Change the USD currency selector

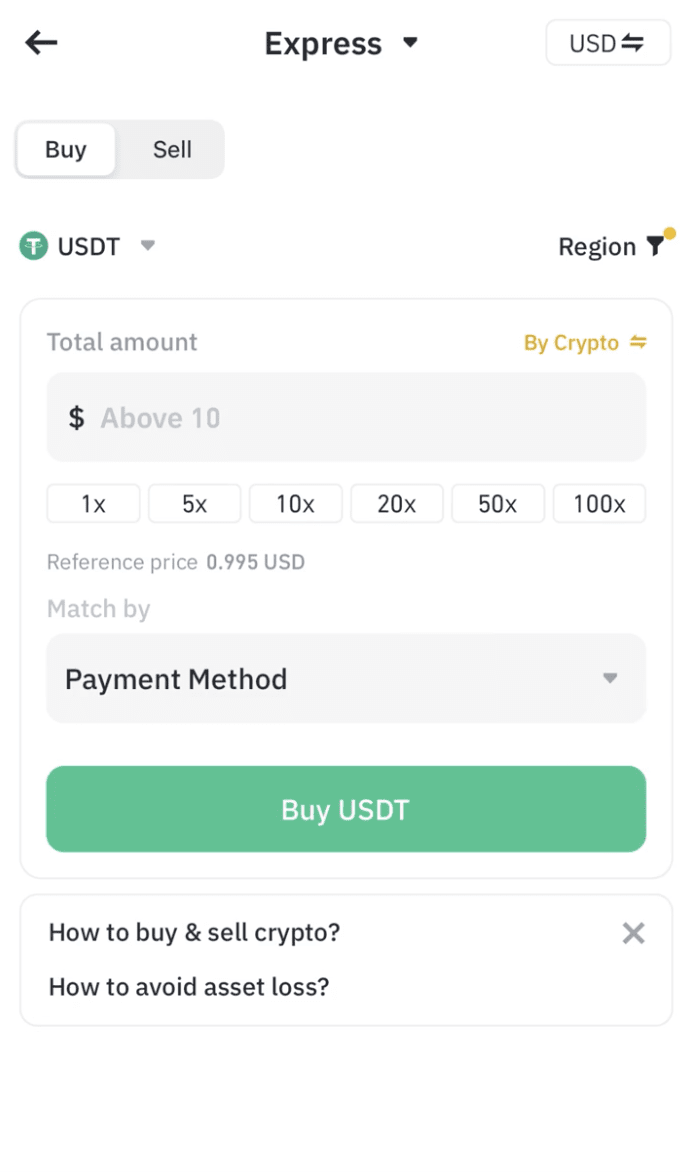tap(607, 43)
